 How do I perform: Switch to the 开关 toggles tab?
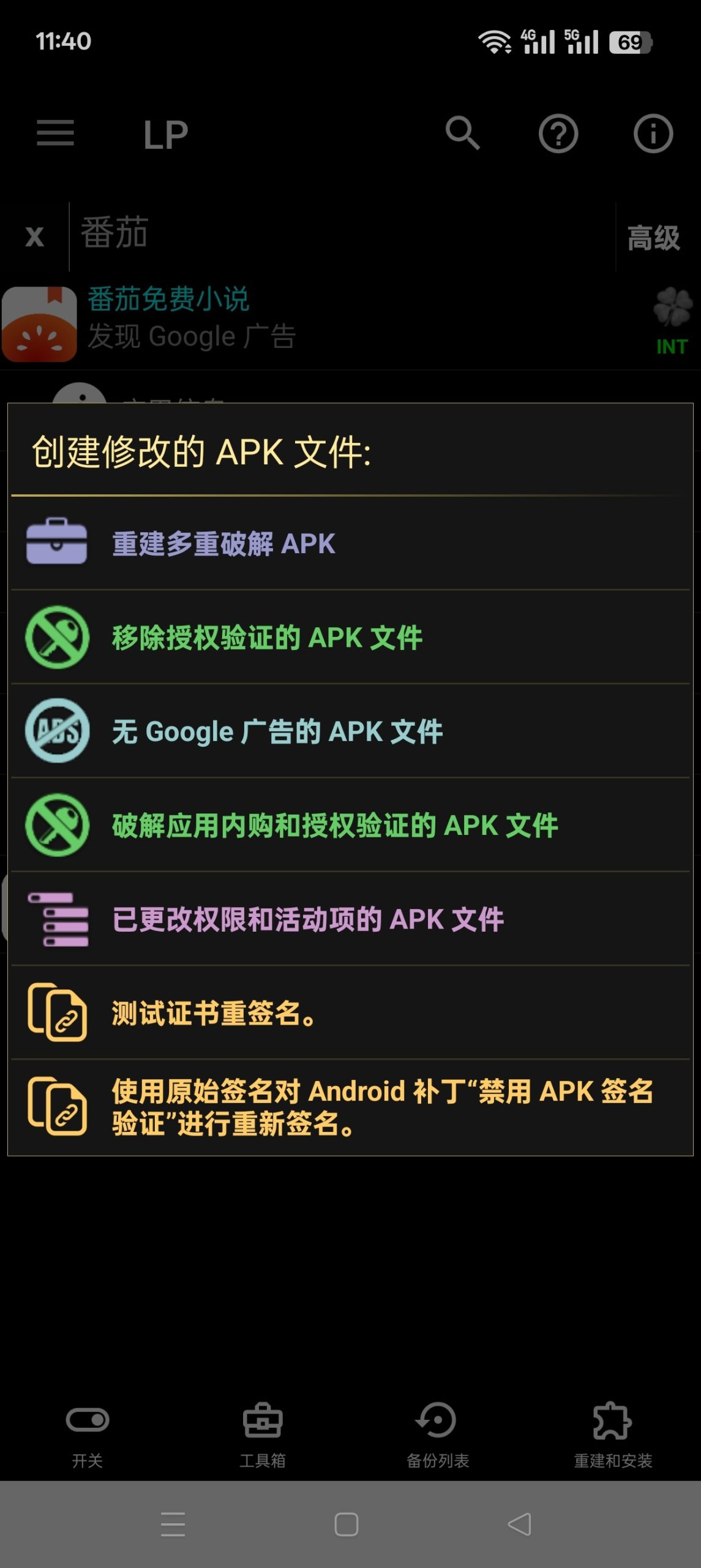(87, 1427)
